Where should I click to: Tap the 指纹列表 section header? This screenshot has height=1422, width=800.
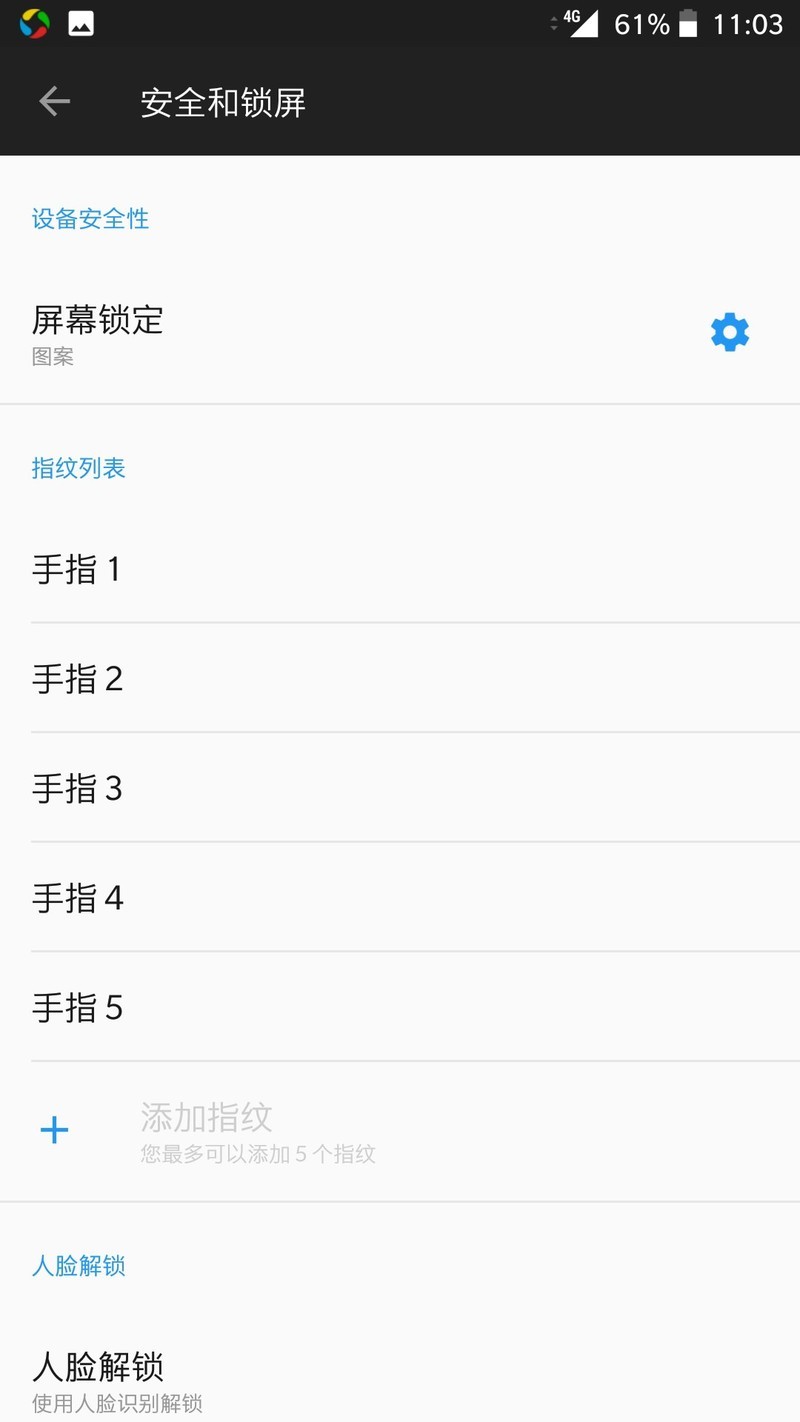(x=79, y=468)
